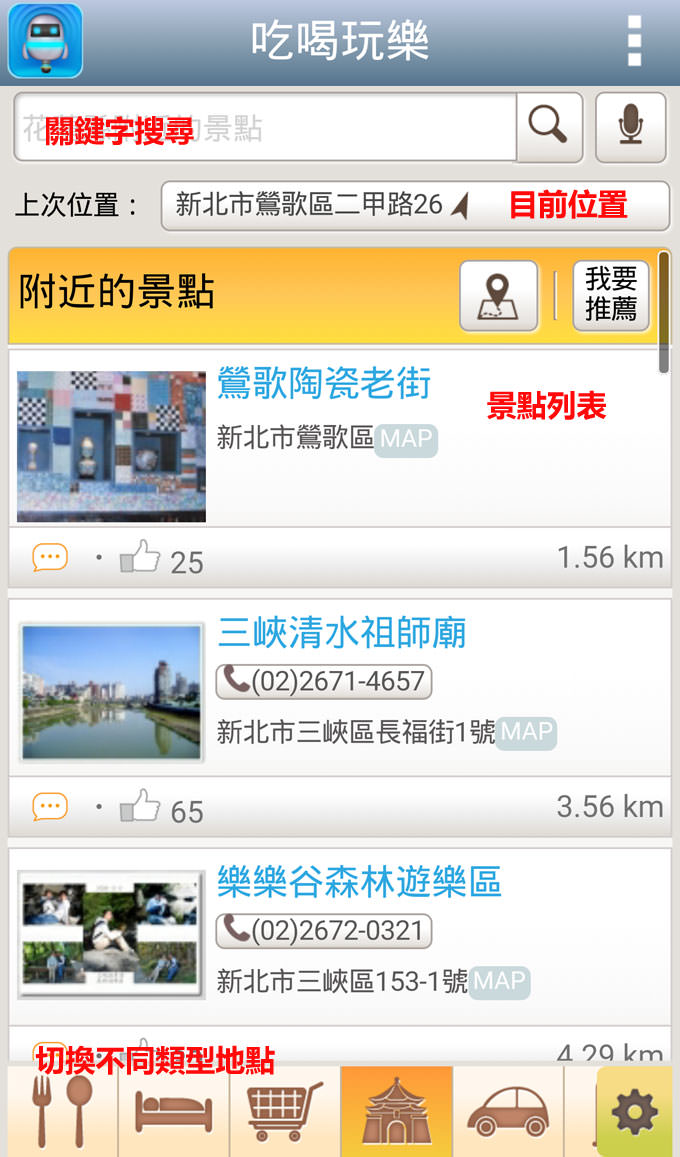
Task: Call (02)2672-0321 for 樂樂谷森林遊樂區
Action: tap(324, 931)
